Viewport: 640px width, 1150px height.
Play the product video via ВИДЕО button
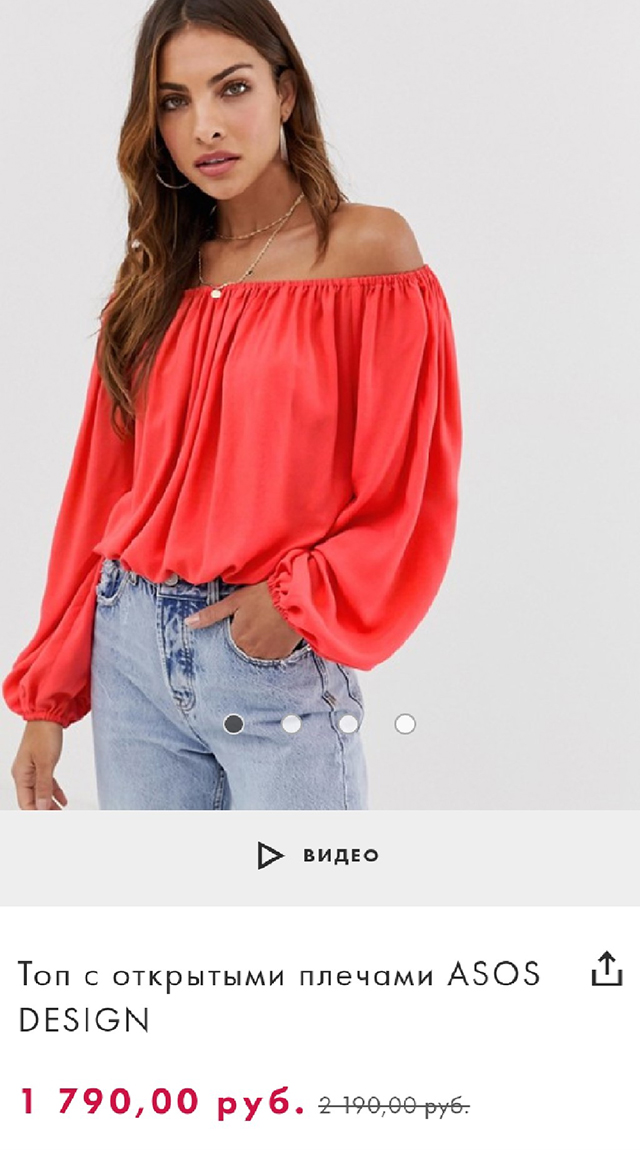coord(319,856)
